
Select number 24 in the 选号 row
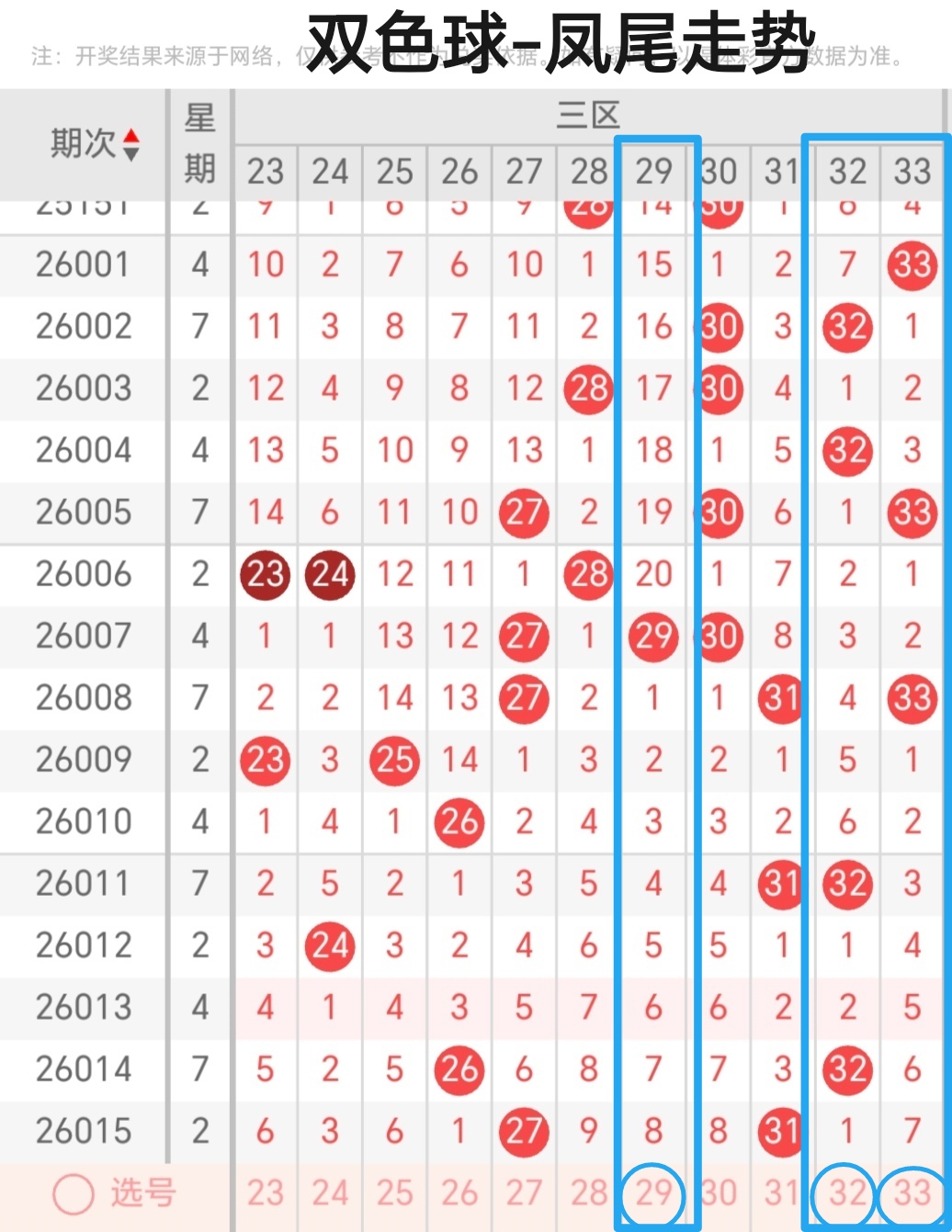330,1193
